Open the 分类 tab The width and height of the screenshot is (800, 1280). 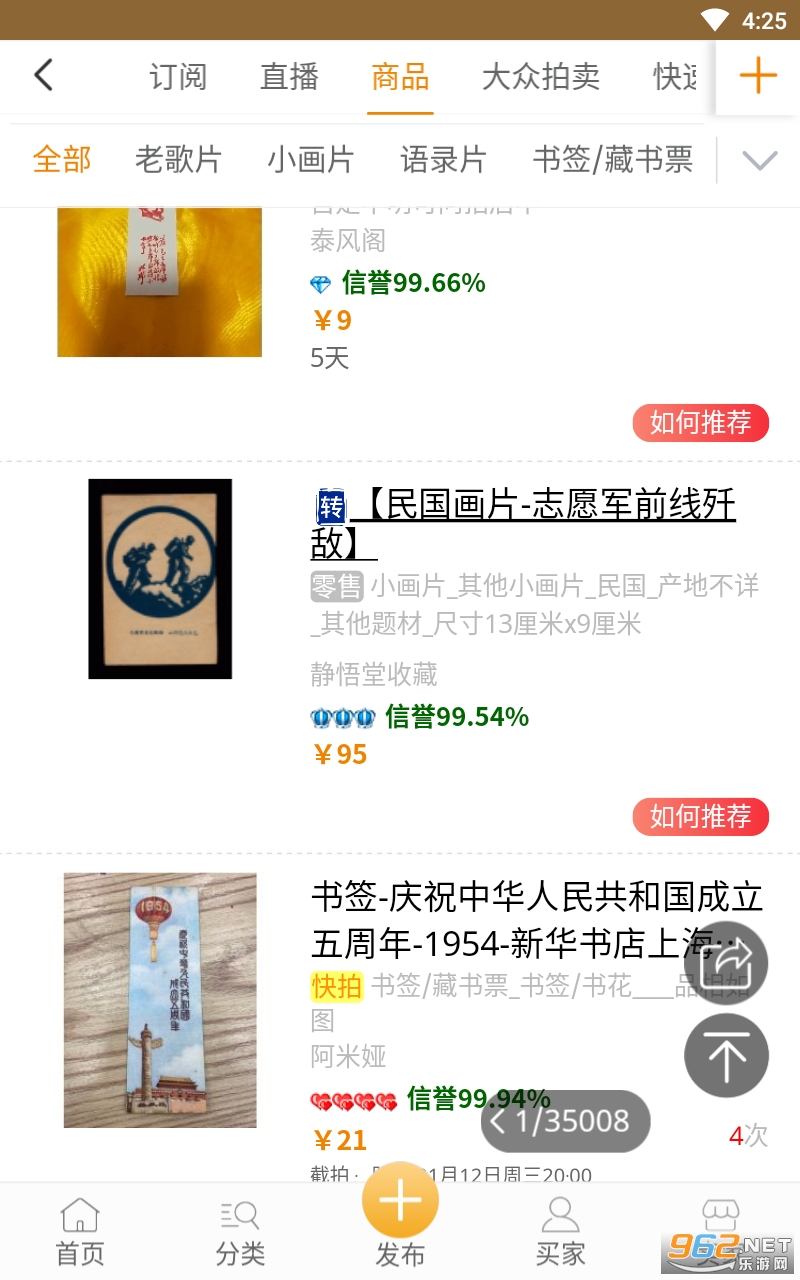tap(240, 1232)
